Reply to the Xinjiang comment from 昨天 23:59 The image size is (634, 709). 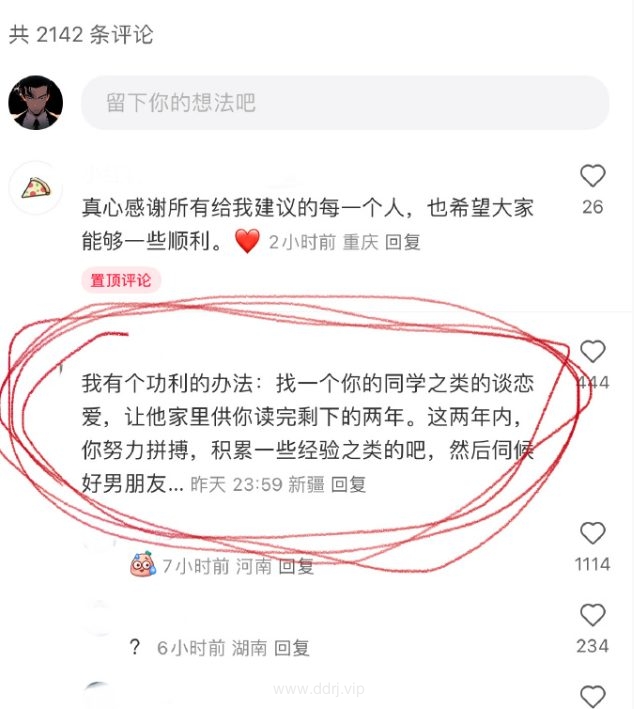click(x=349, y=484)
